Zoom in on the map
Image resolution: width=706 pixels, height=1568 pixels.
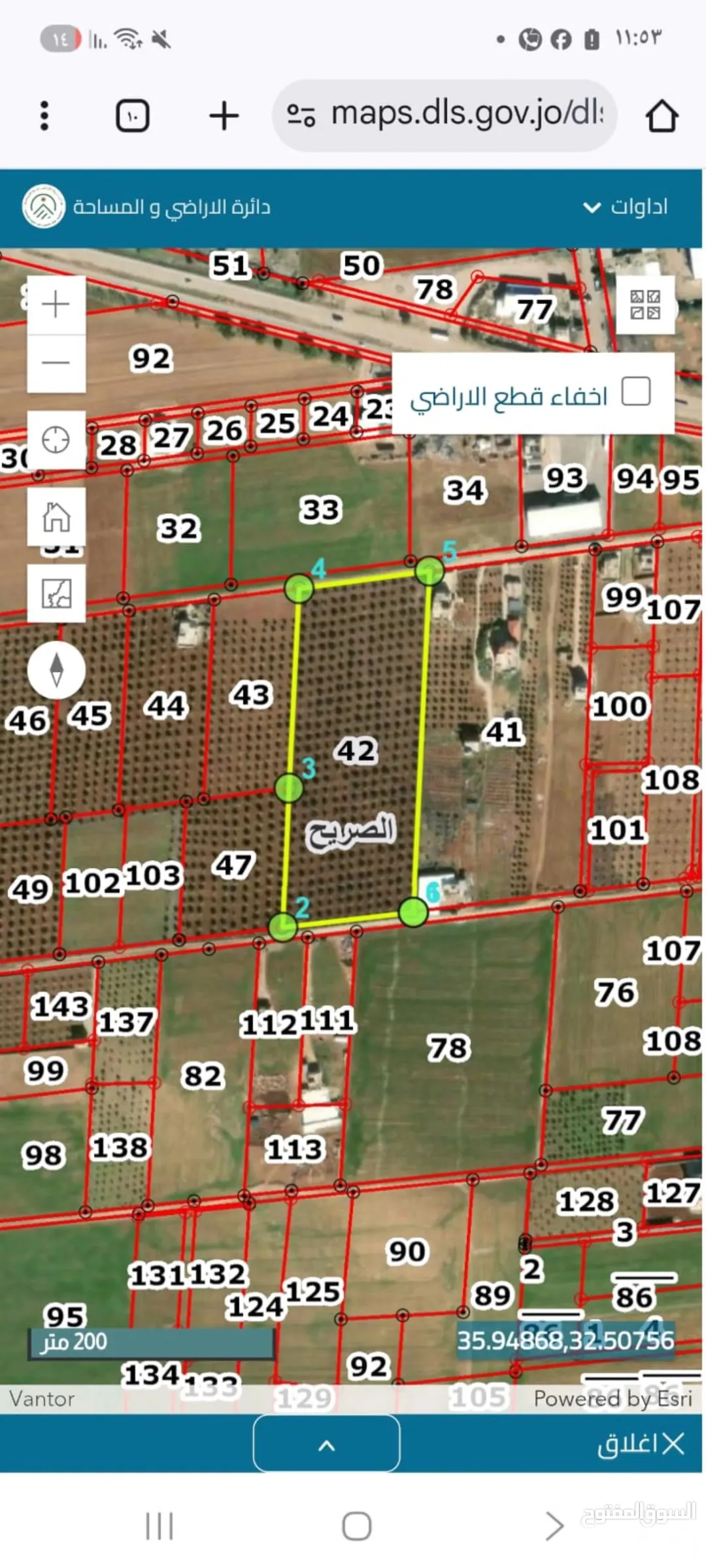(x=56, y=305)
